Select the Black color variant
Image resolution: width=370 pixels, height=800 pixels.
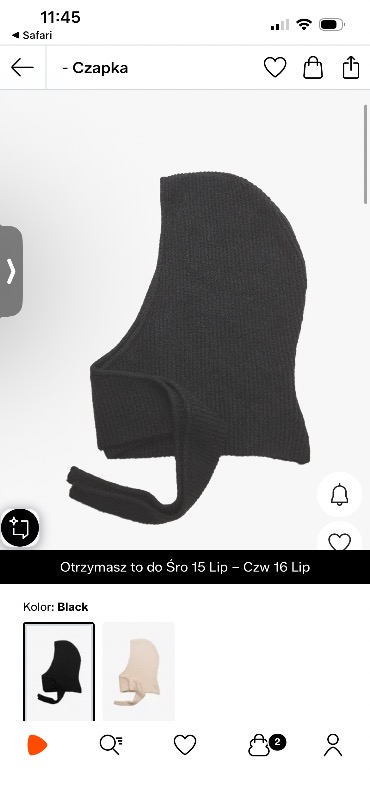click(x=59, y=671)
